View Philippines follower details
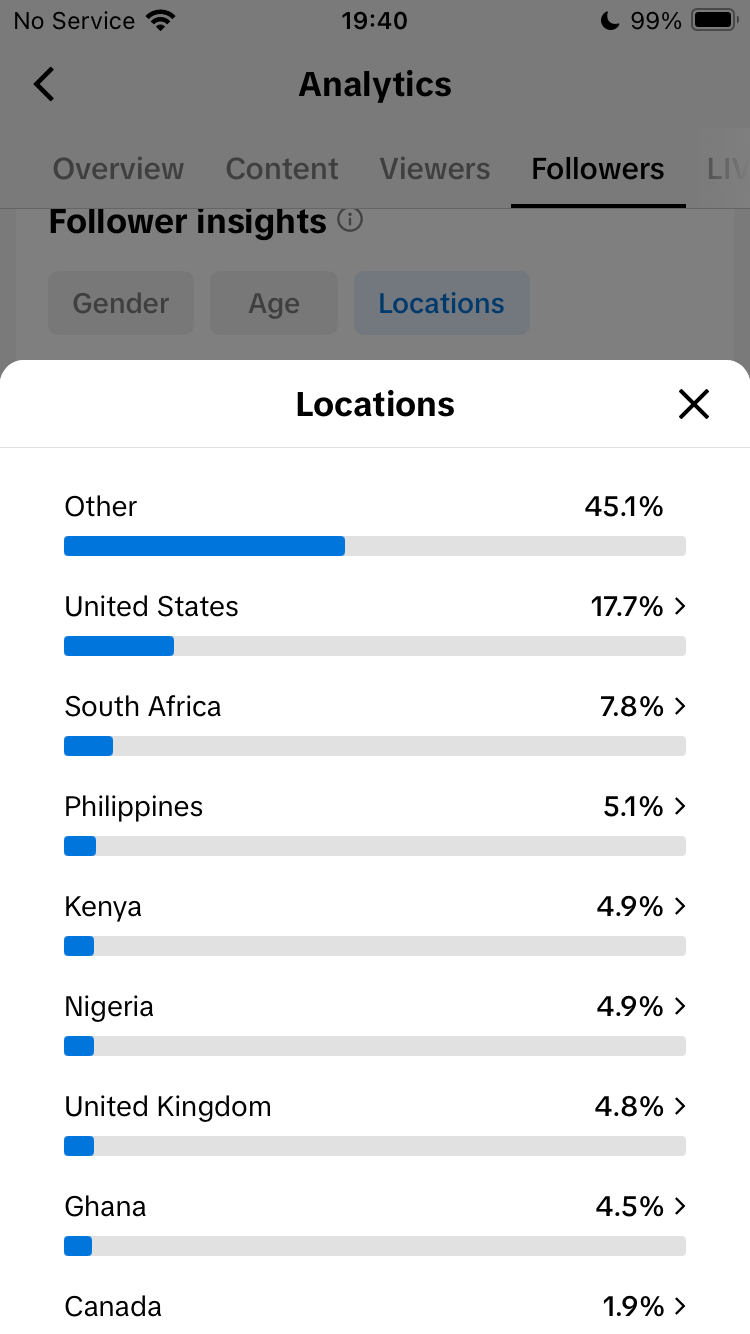 (x=375, y=823)
